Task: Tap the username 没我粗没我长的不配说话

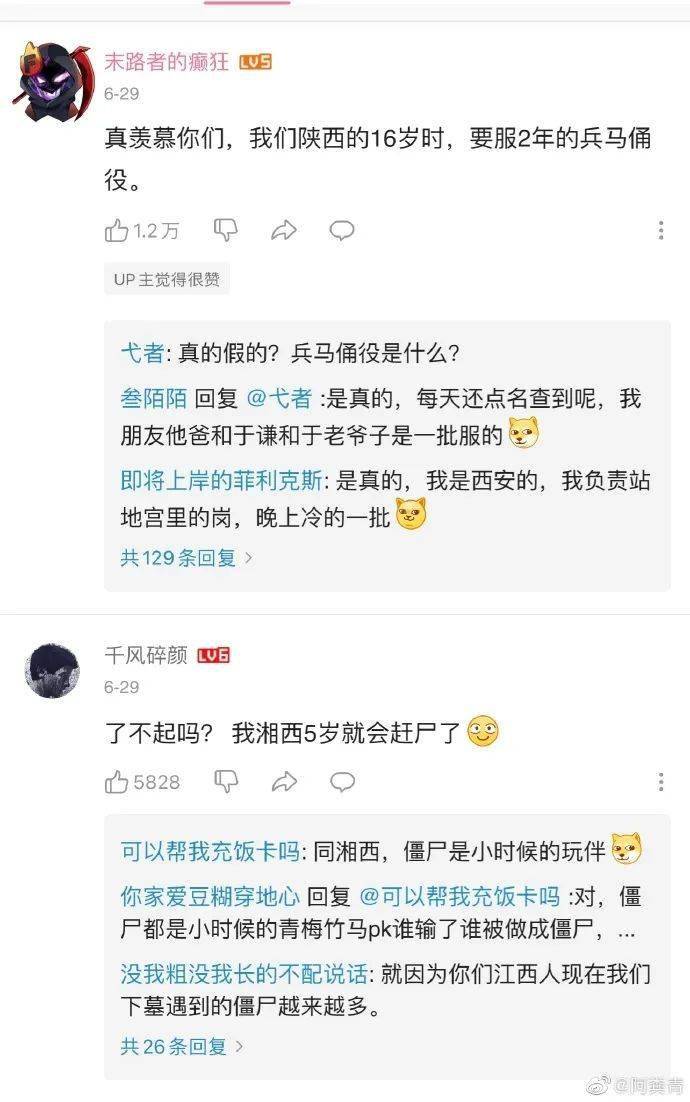Action: click(x=244, y=973)
